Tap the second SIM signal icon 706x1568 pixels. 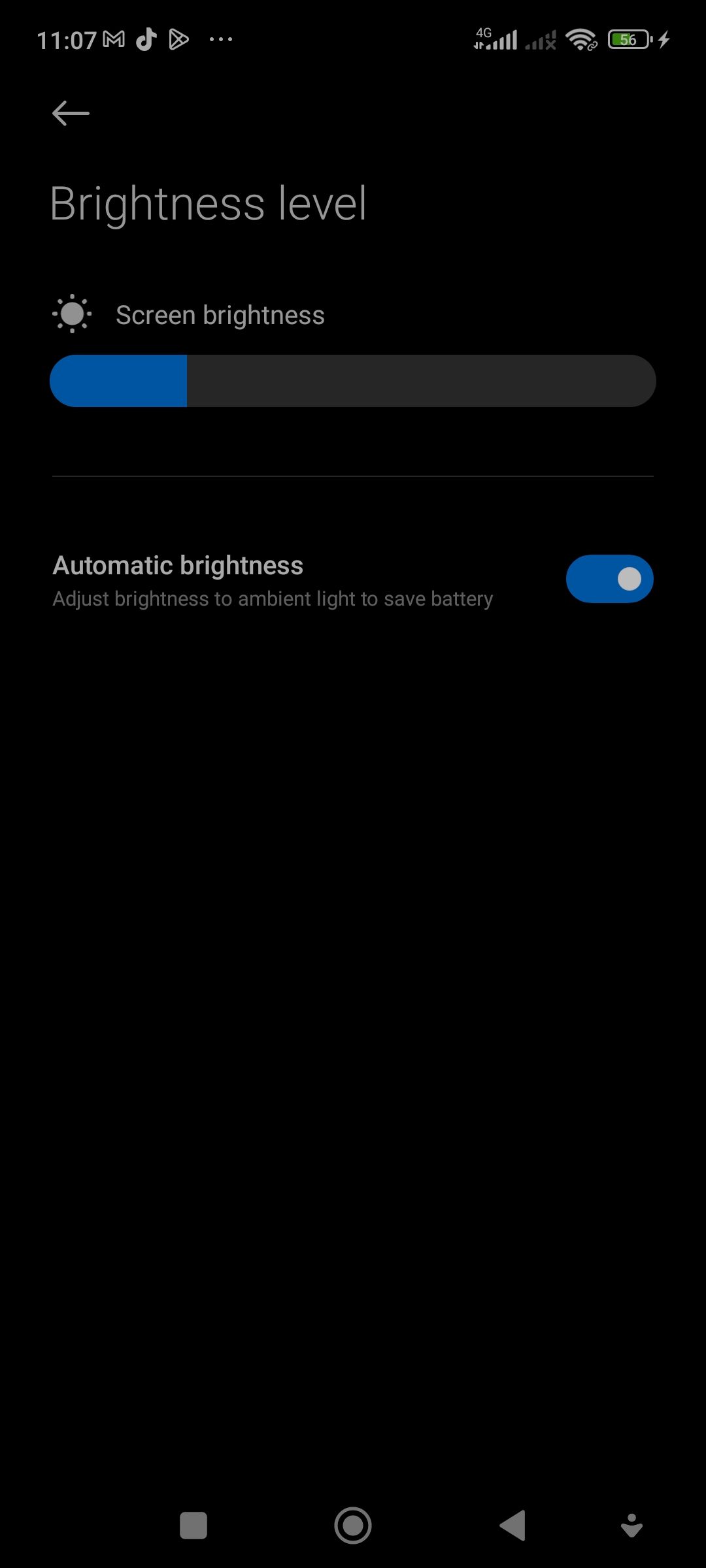tap(540, 39)
